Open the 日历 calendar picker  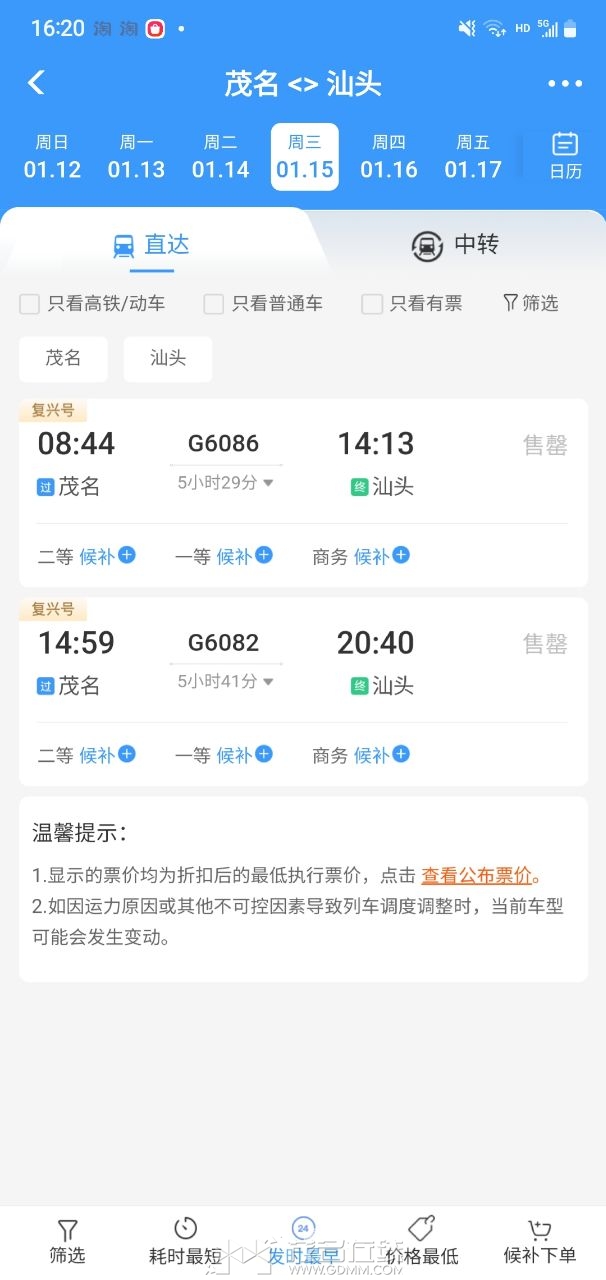[x=565, y=156]
